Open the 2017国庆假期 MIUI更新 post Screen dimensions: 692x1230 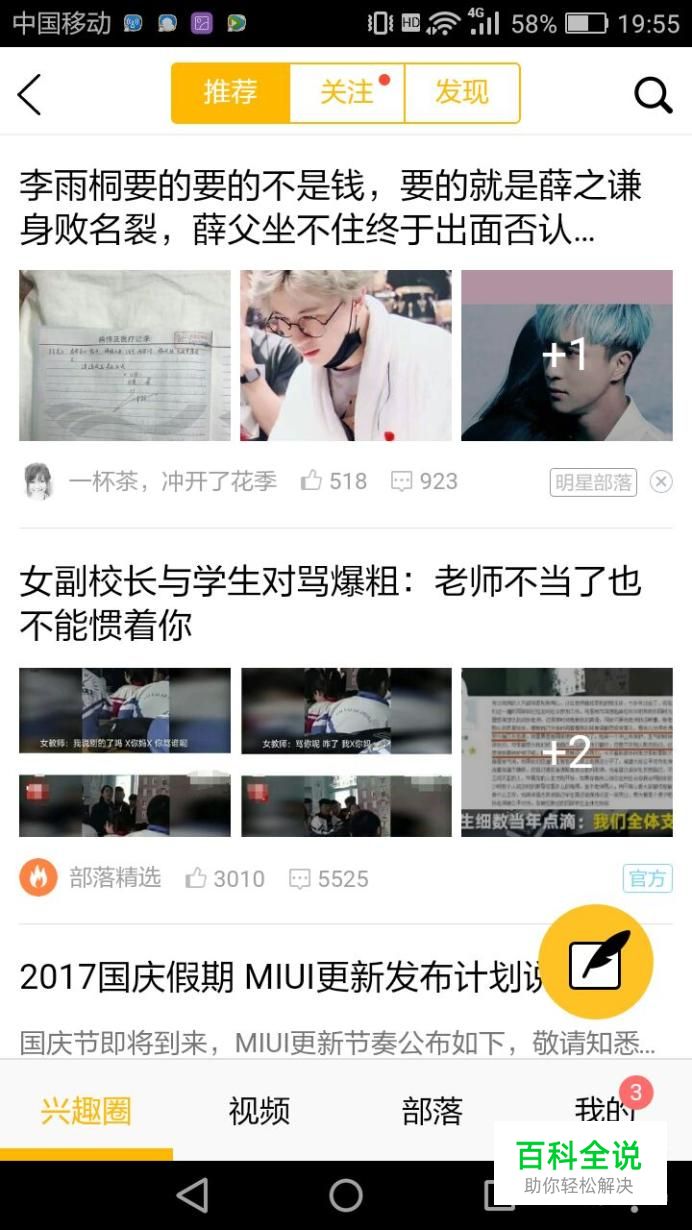pyautogui.click(x=280, y=978)
